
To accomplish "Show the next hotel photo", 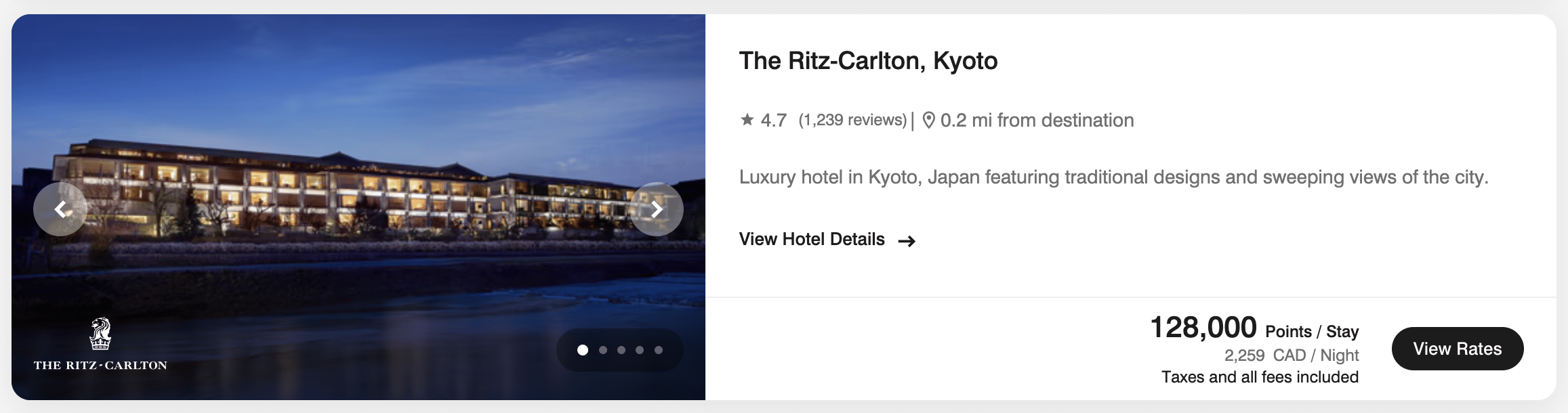I will (656, 209).
